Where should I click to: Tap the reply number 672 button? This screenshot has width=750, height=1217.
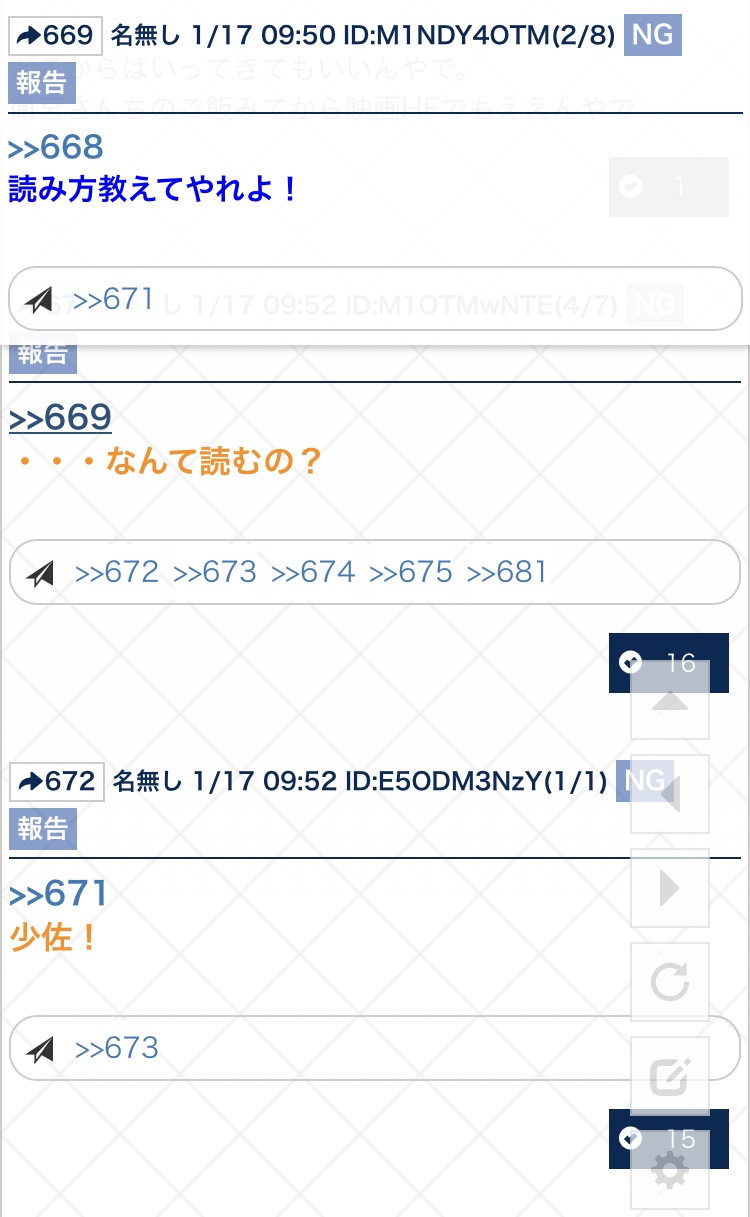57,781
